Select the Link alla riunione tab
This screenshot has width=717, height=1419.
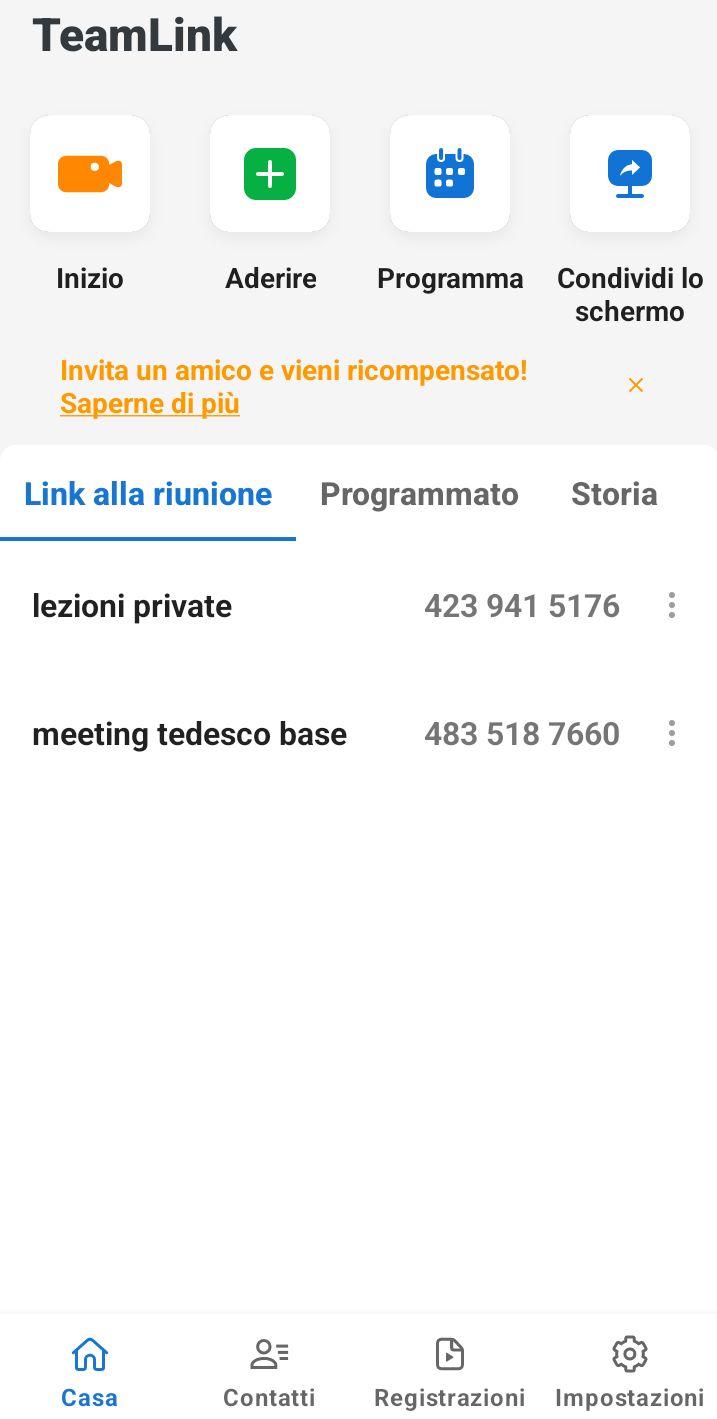click(x=148, y=494)
